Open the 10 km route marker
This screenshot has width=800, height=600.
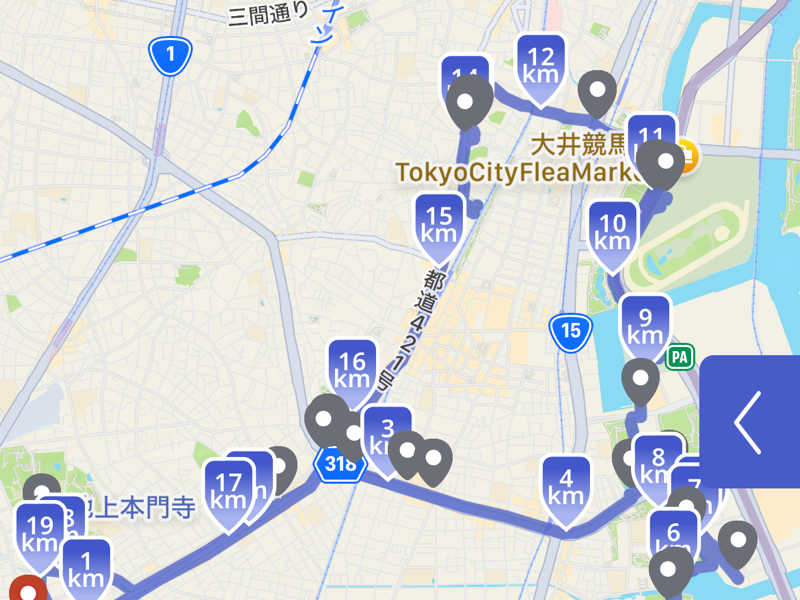click(613, 232)
